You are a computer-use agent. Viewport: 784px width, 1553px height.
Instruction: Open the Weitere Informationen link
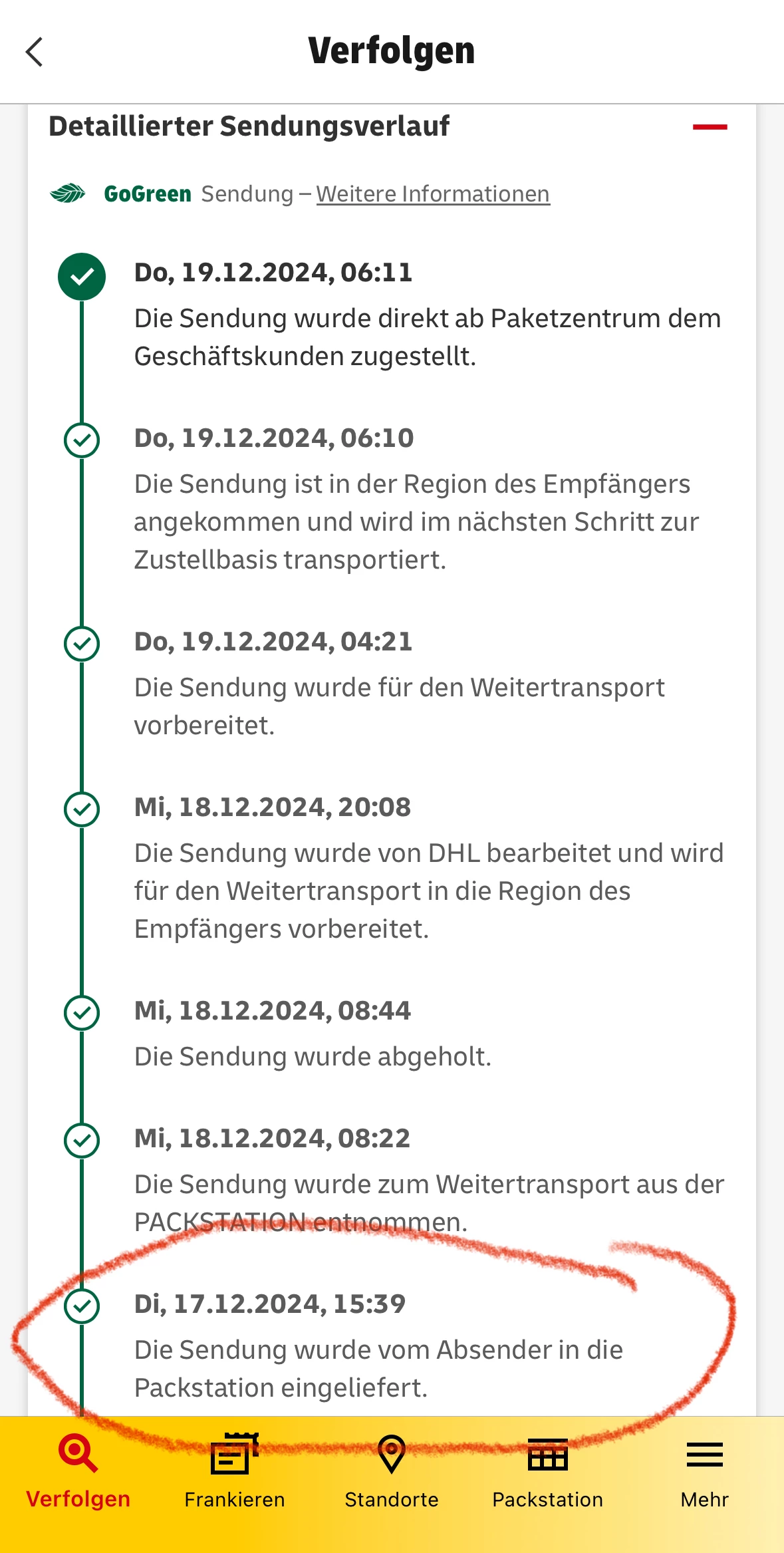click(433, 194)
